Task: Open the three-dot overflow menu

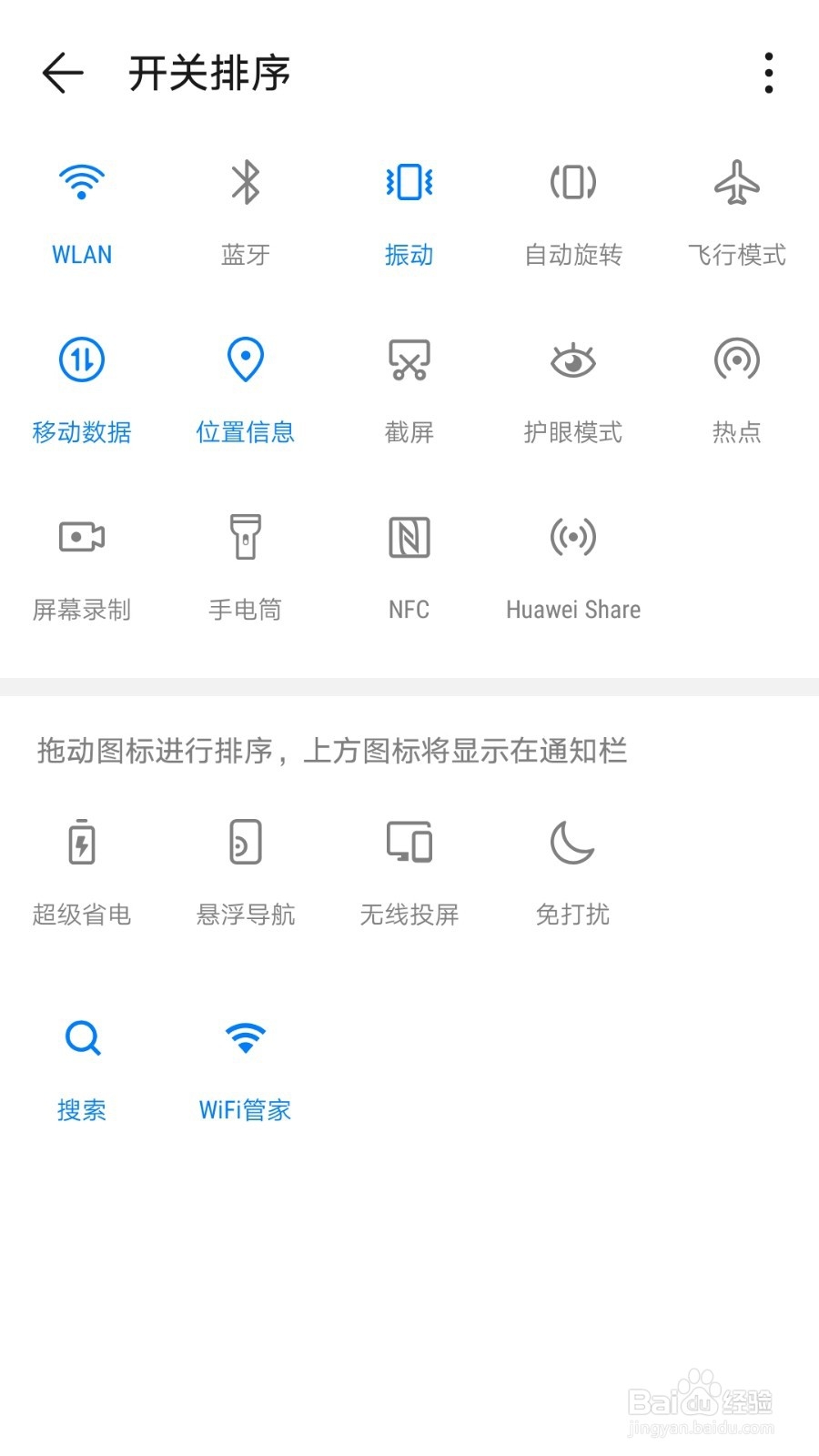Action: point(769,73)
